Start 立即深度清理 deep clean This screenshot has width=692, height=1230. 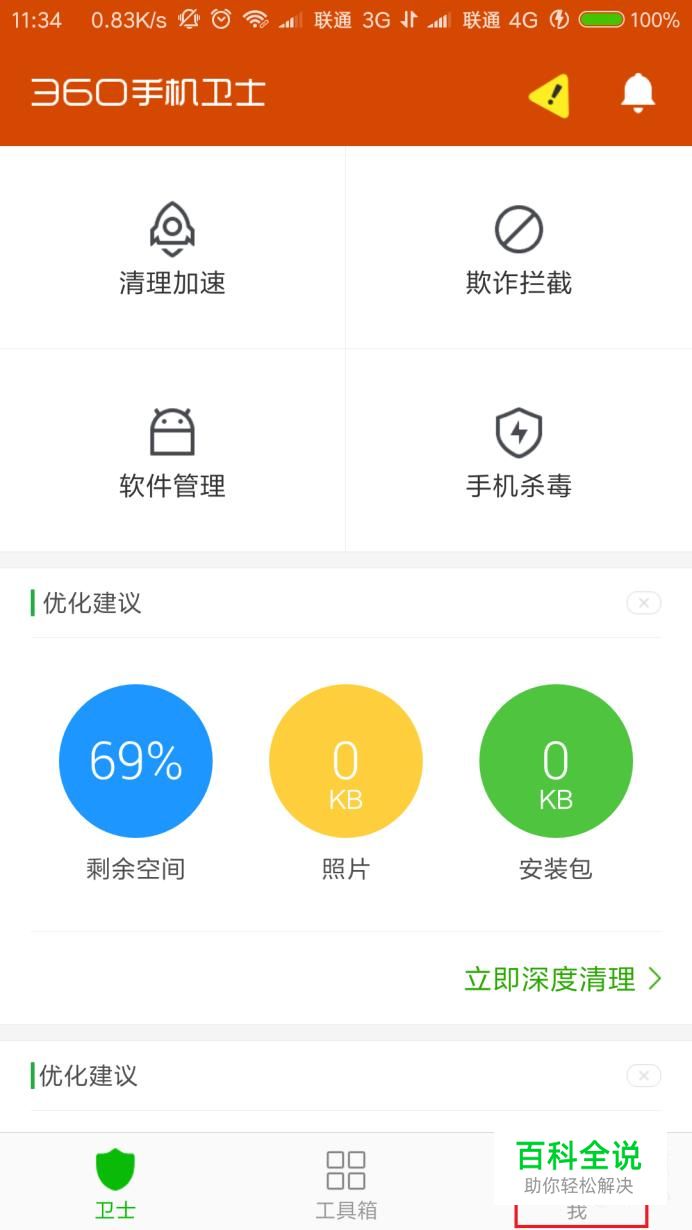pyautogui.click(x=562, y=979)
